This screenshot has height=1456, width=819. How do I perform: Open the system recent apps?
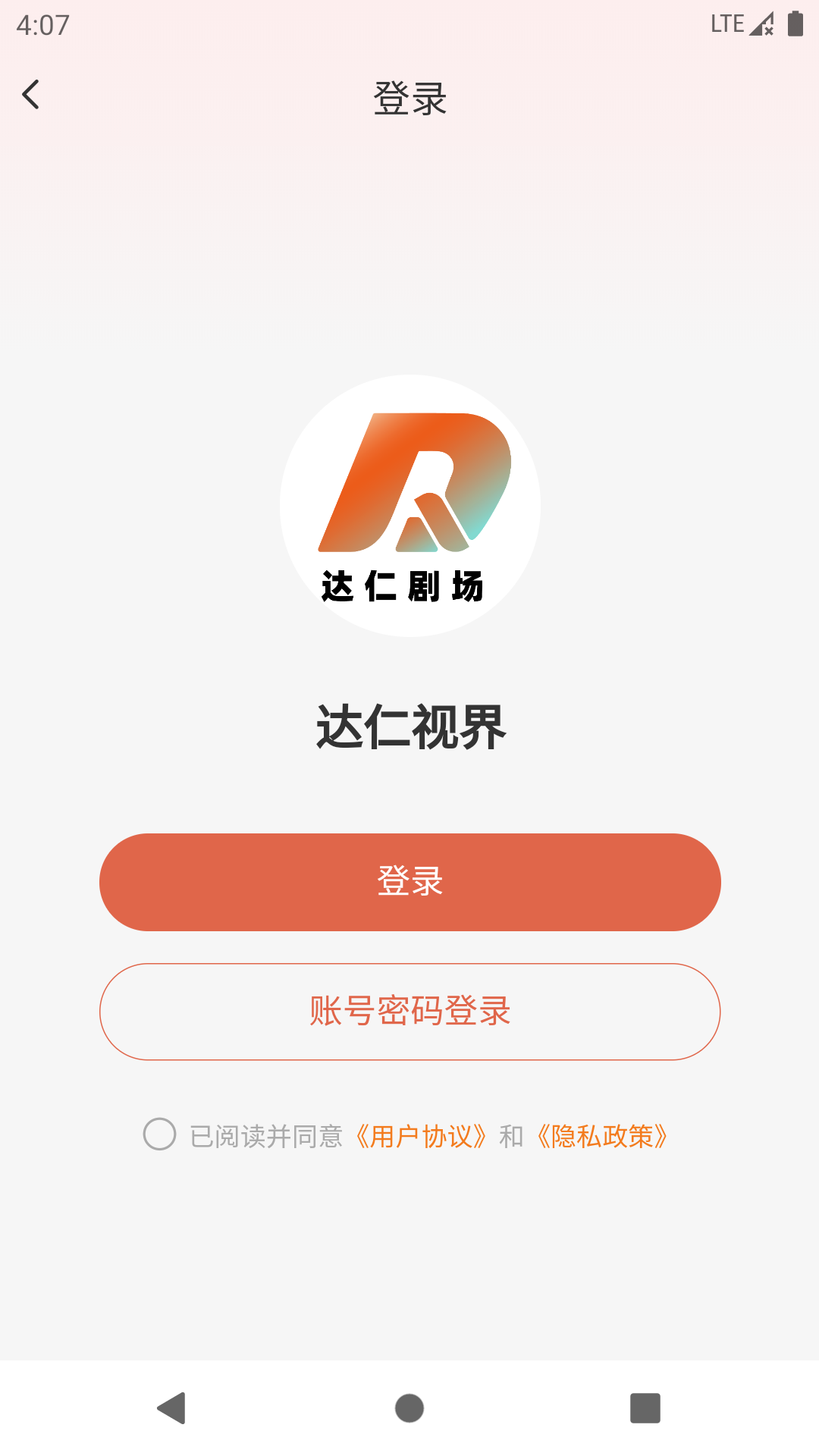click(x=645, y=1408)
